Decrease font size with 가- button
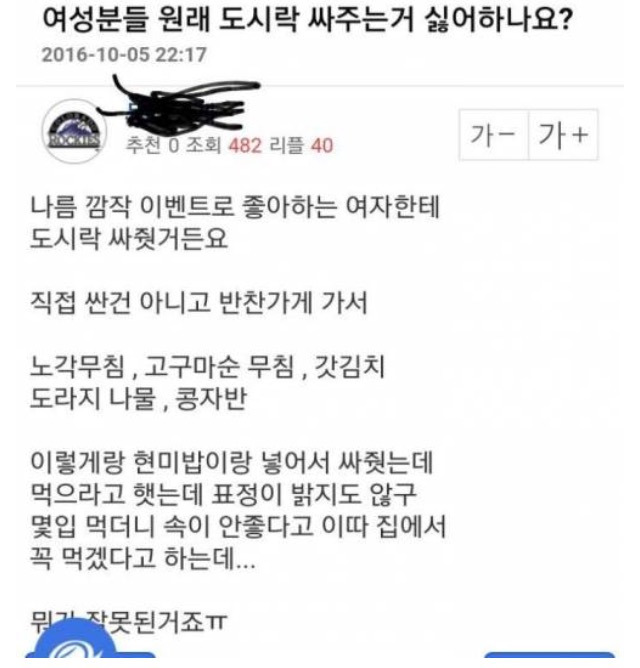Image resolution: width=640 pixels, height=668 pixels. (x=493, y=137)
